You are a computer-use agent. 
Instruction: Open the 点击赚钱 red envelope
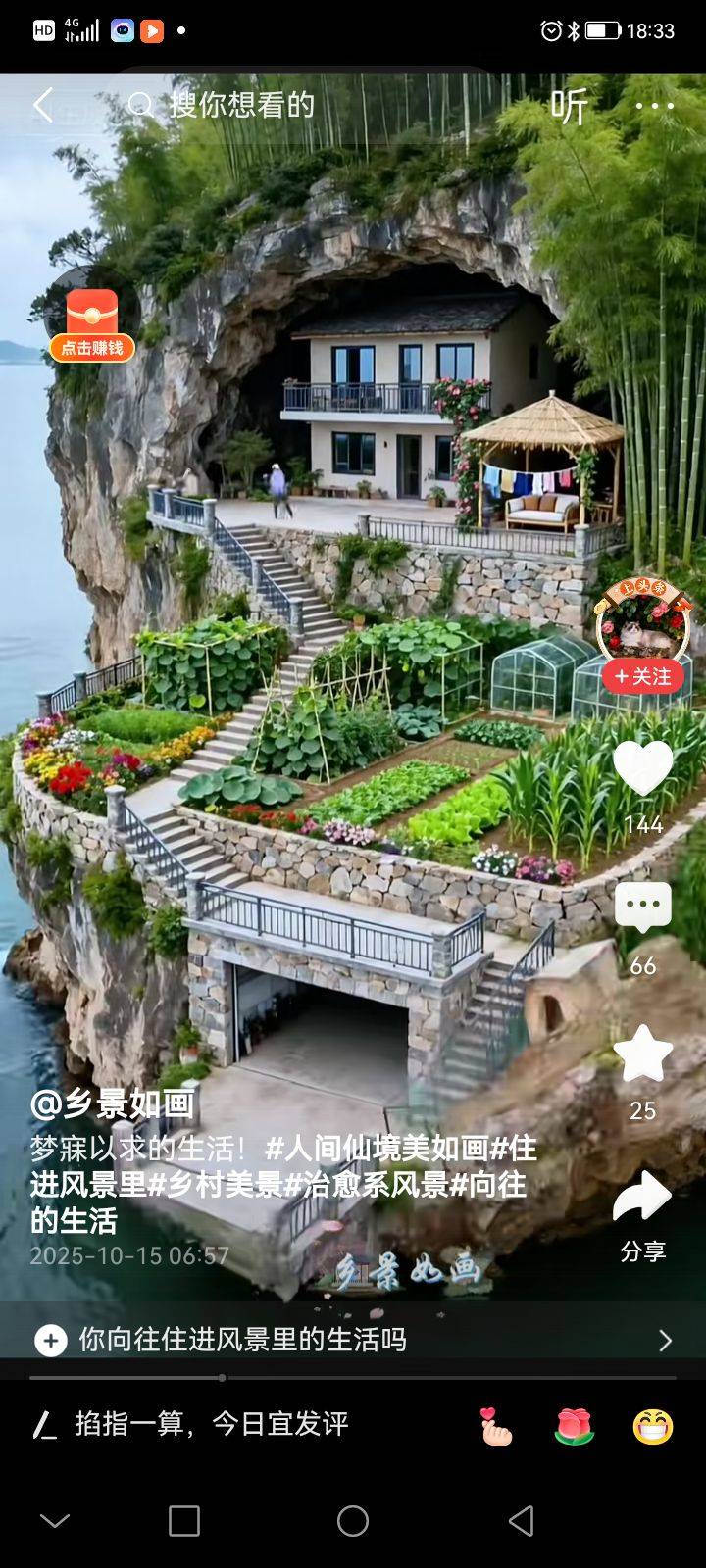click(92, 323)
